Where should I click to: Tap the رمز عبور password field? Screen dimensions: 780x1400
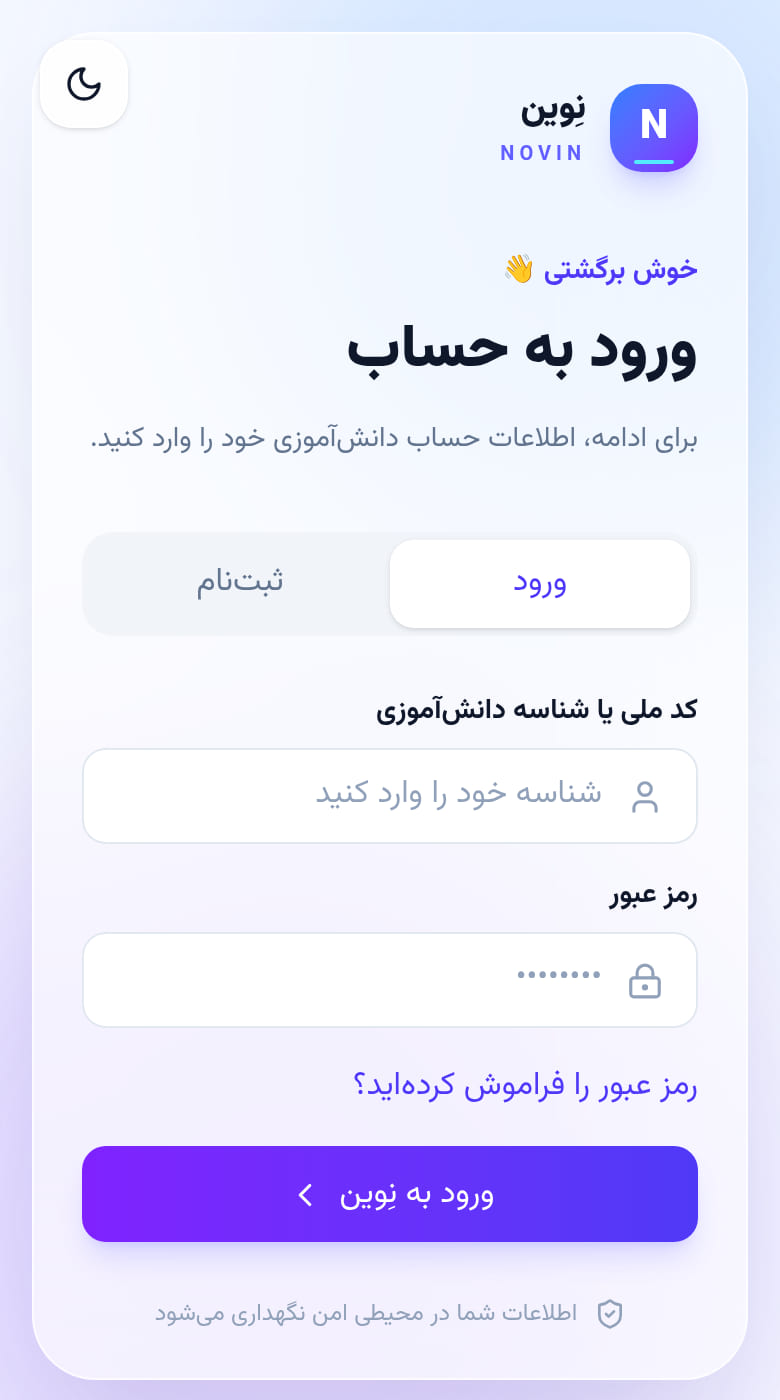390,980
